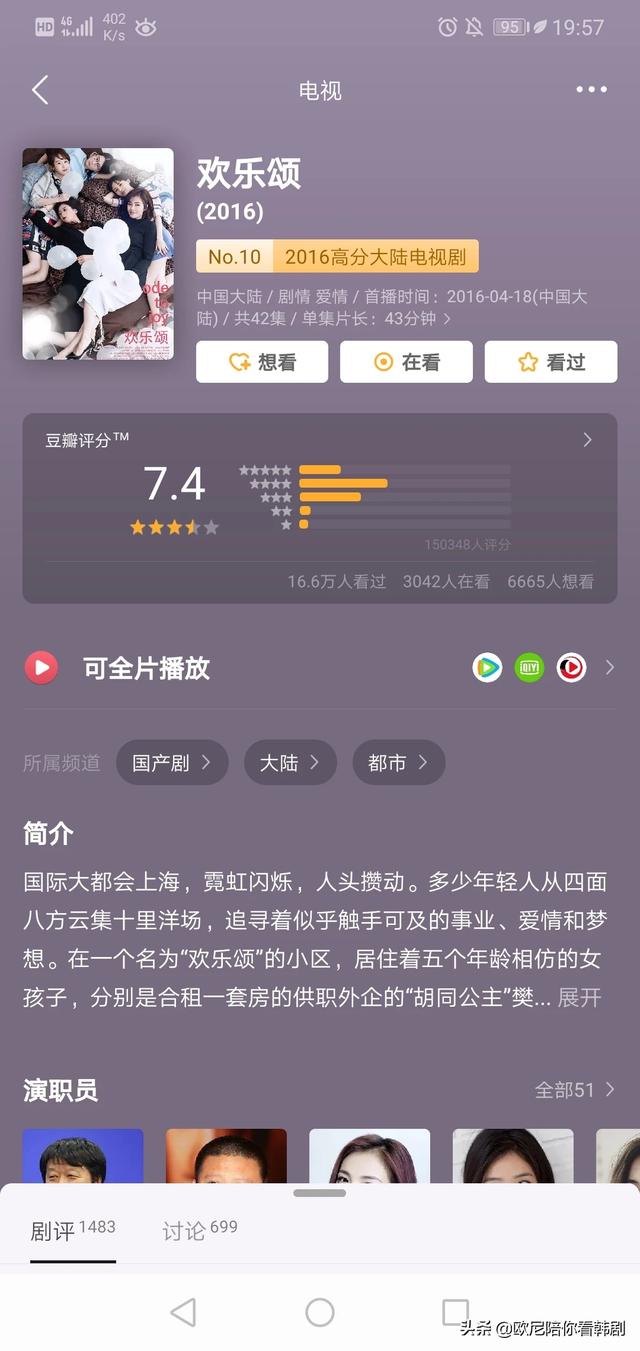Select the 都市 channel chip

pyautogui.click(x=398, y=763)
